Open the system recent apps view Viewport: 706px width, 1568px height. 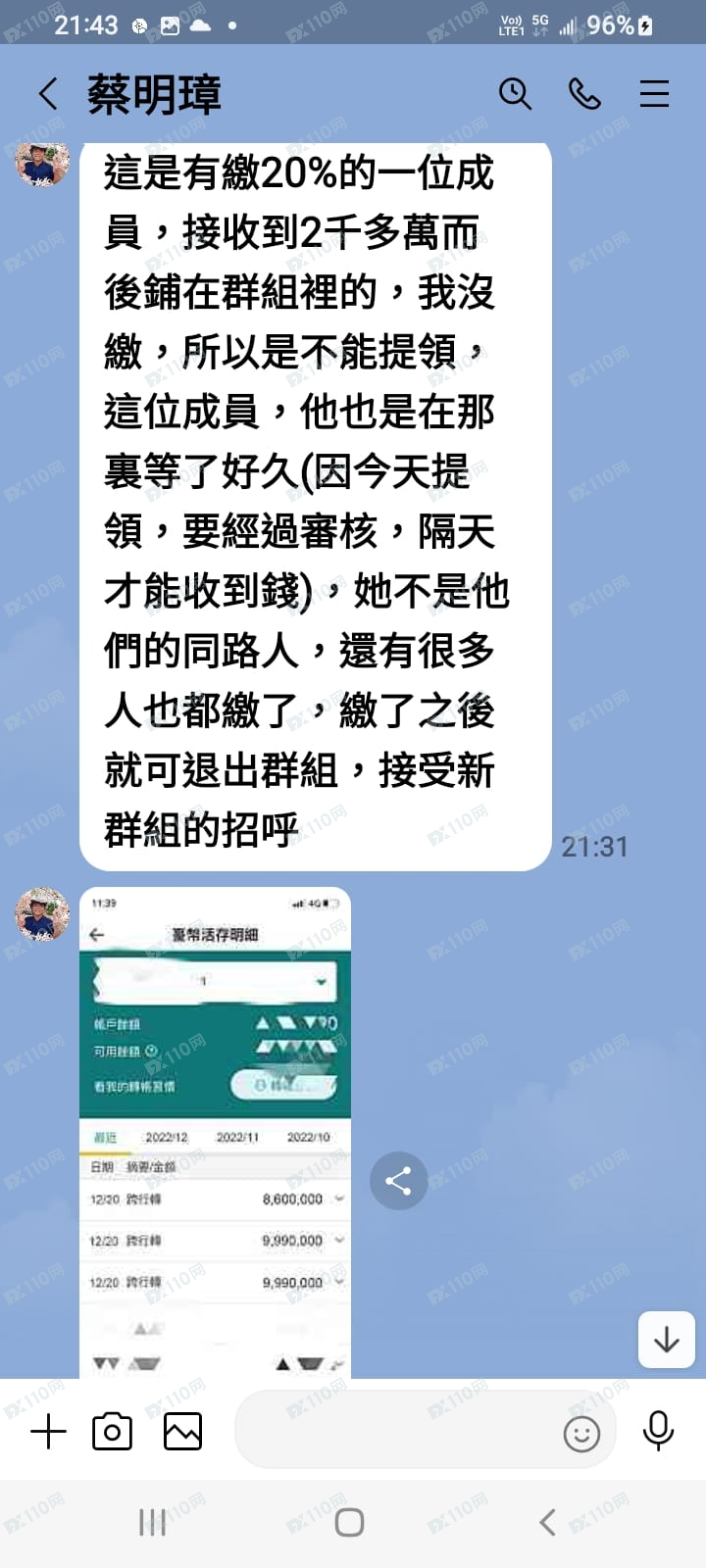(x=152, y=1522)
